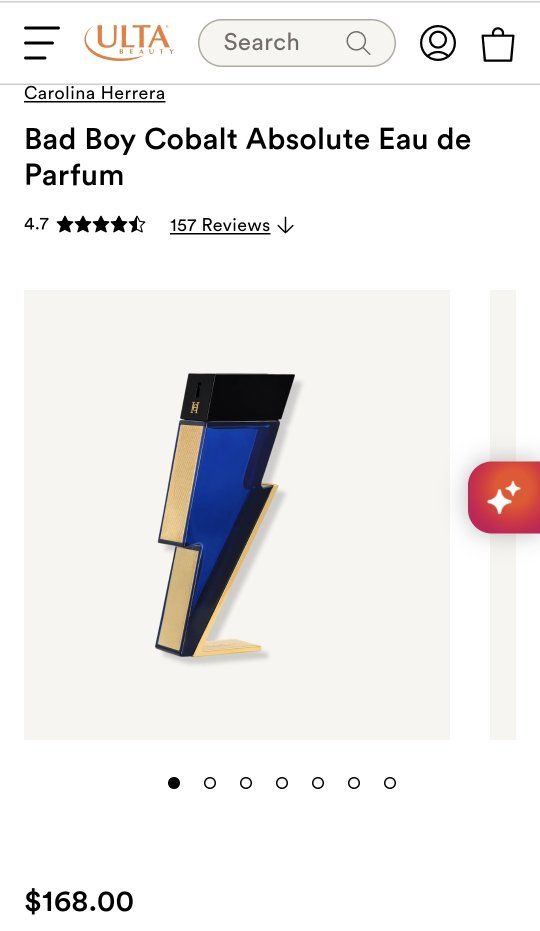Open the sparkle assistant button
Screen dimensions: 540x931
click(504, 497)
